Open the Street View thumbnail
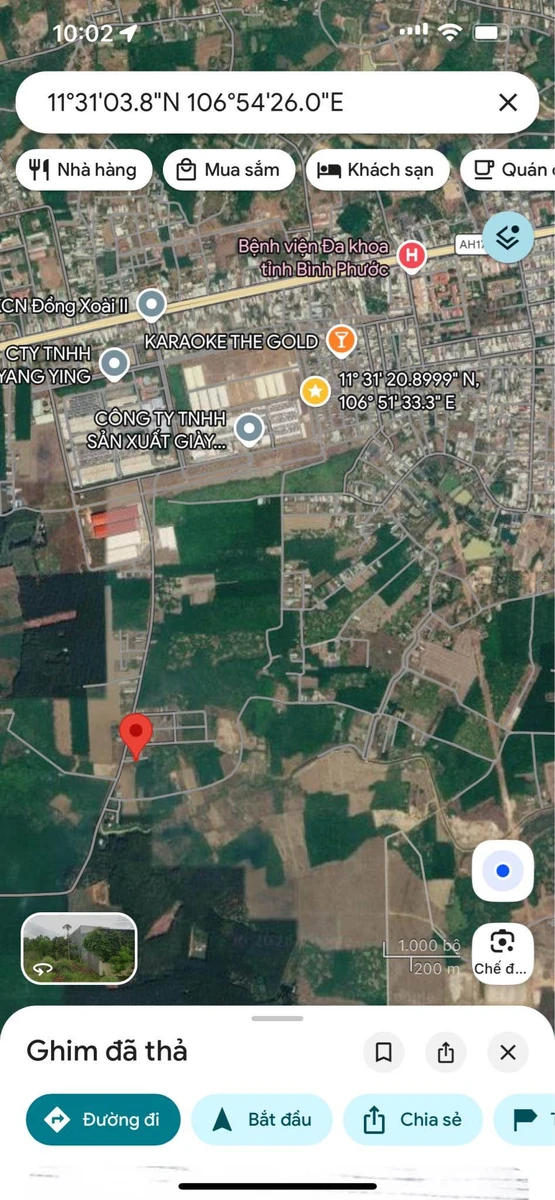Image resolution: width=555 pixels, height=1200 pixels. tap(79, 948)
